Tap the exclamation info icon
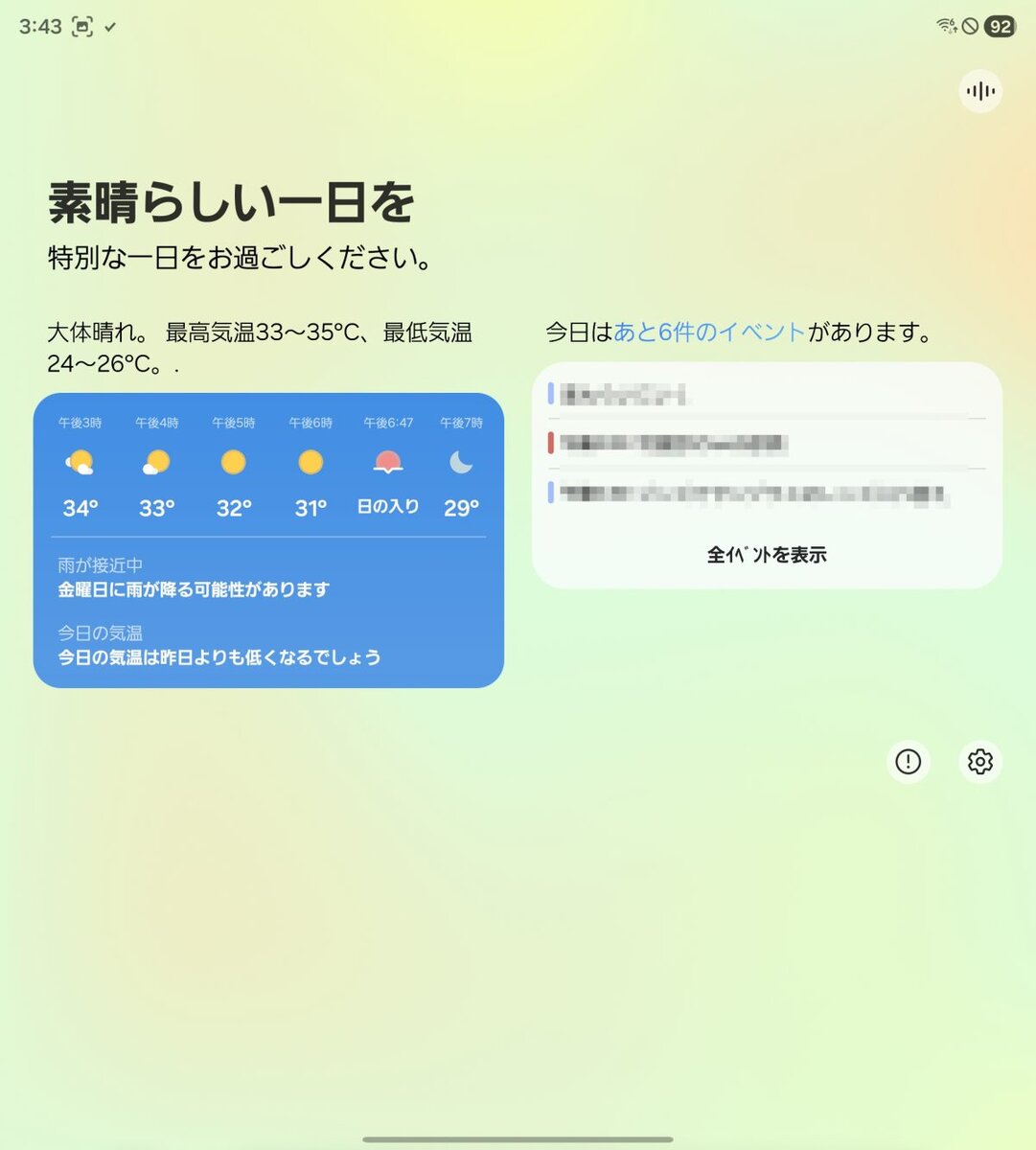 point(908,761)
